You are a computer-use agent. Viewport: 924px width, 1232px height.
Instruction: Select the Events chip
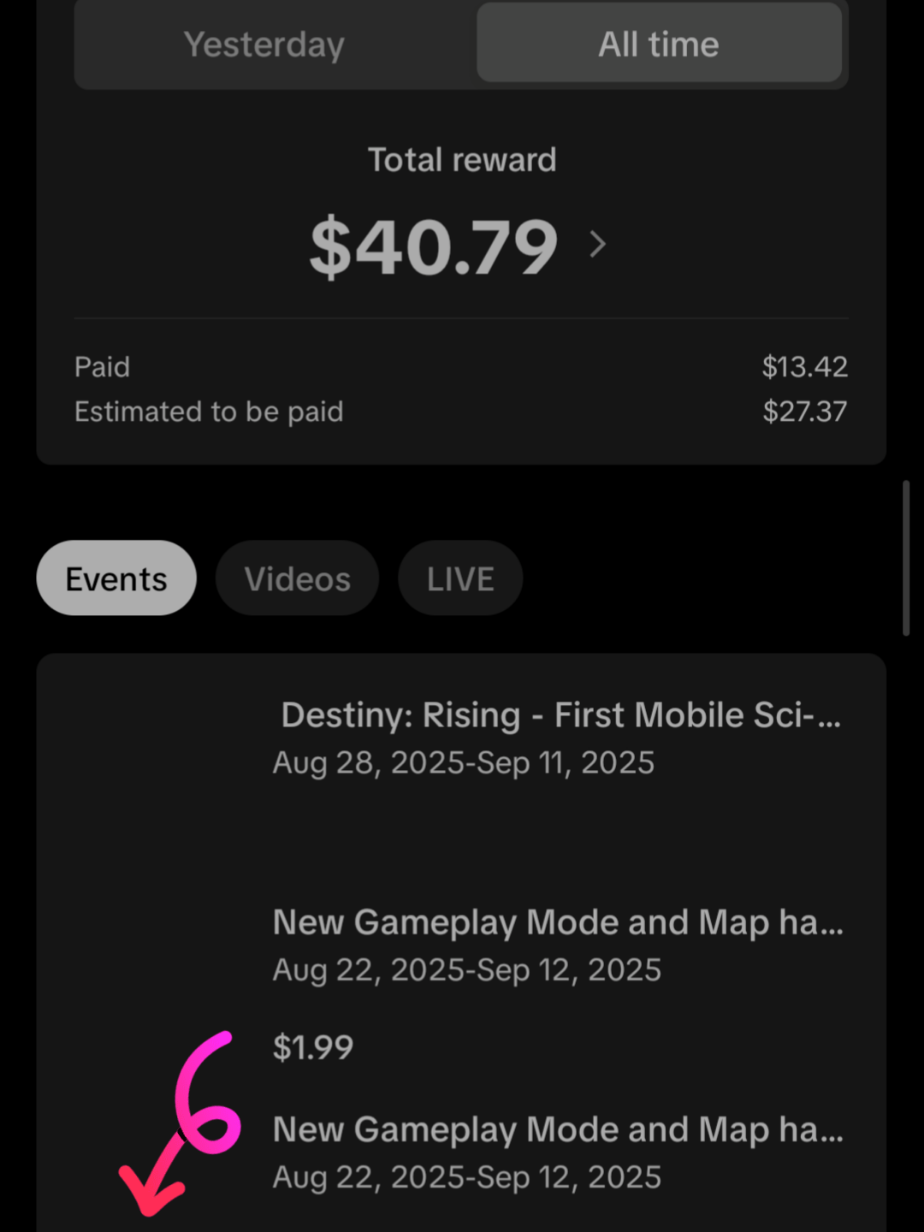116,579
